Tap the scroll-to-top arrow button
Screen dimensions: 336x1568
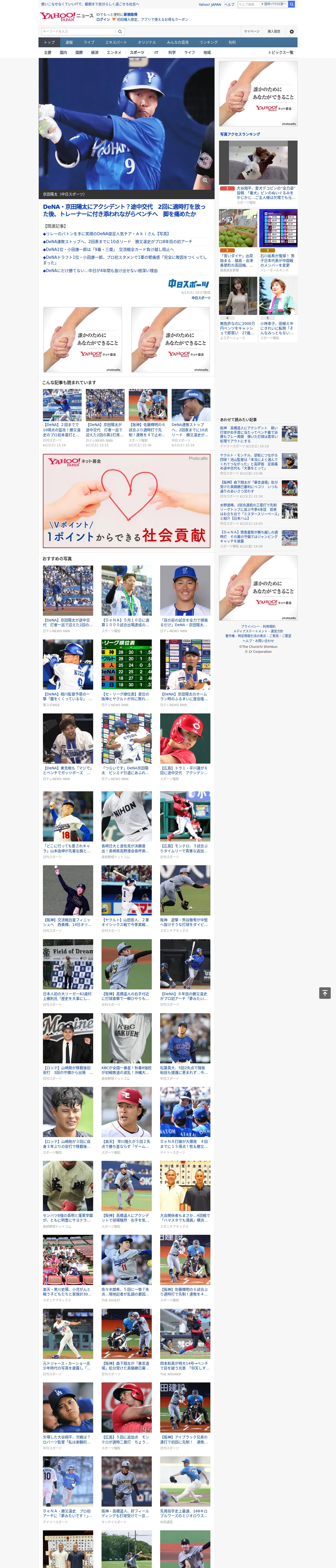[325, 993]
